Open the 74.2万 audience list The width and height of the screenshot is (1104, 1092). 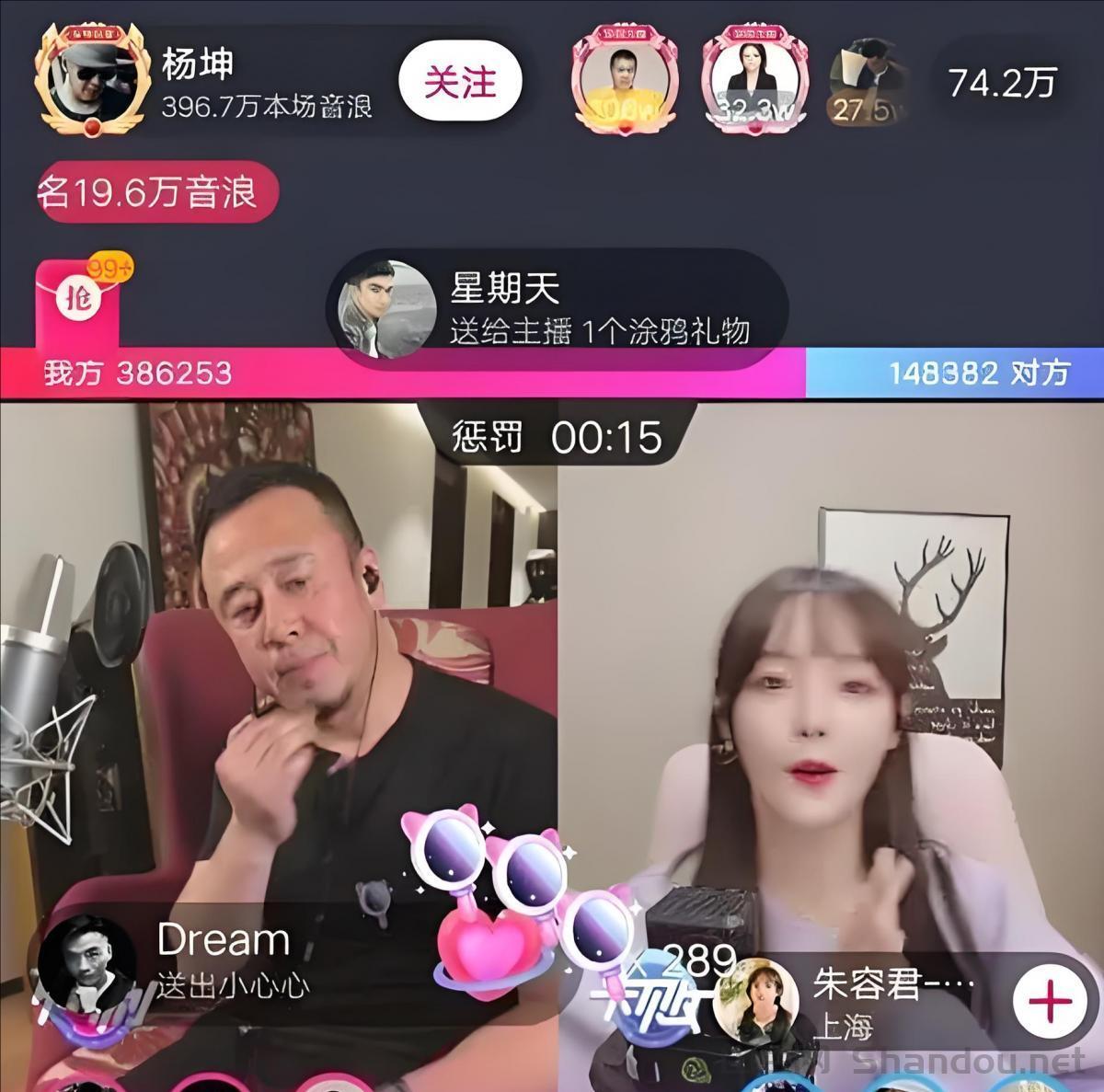point(1002,83)
